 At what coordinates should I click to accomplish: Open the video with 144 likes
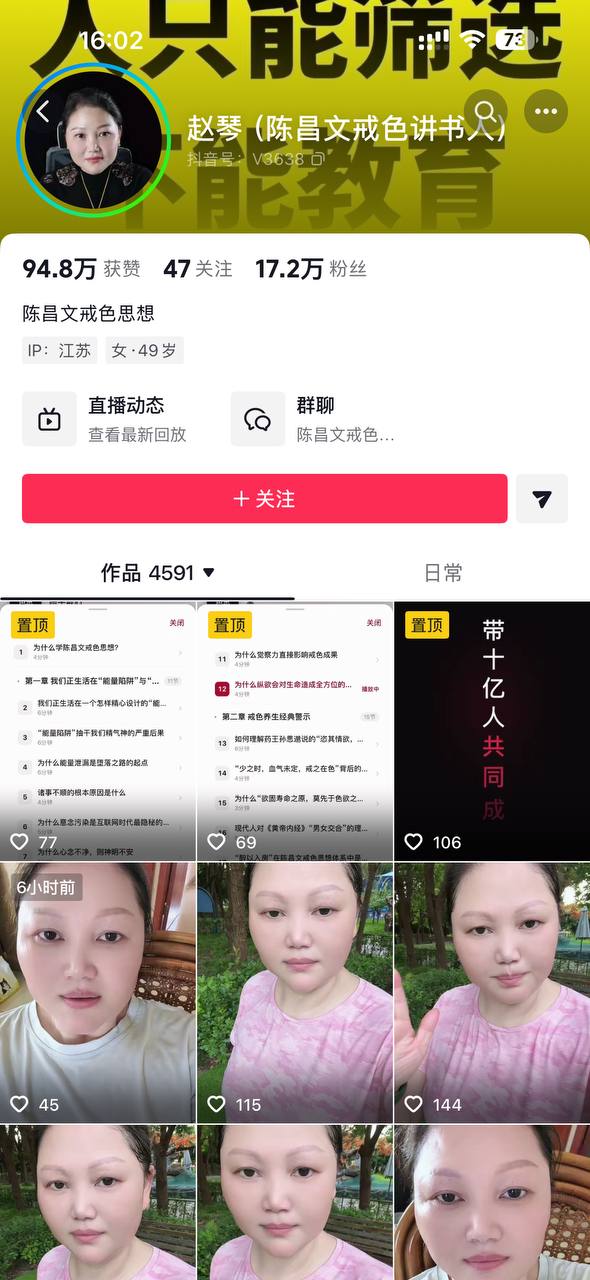[x=492, y=993]
